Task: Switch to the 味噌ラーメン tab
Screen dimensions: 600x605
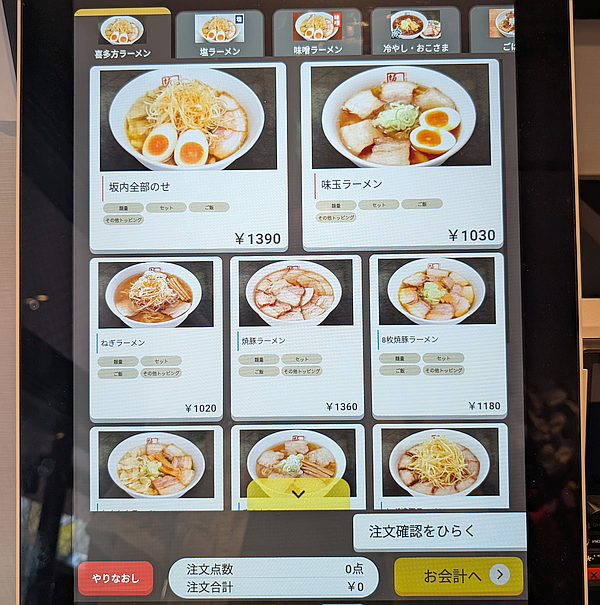Action: (x=317, y=35)
